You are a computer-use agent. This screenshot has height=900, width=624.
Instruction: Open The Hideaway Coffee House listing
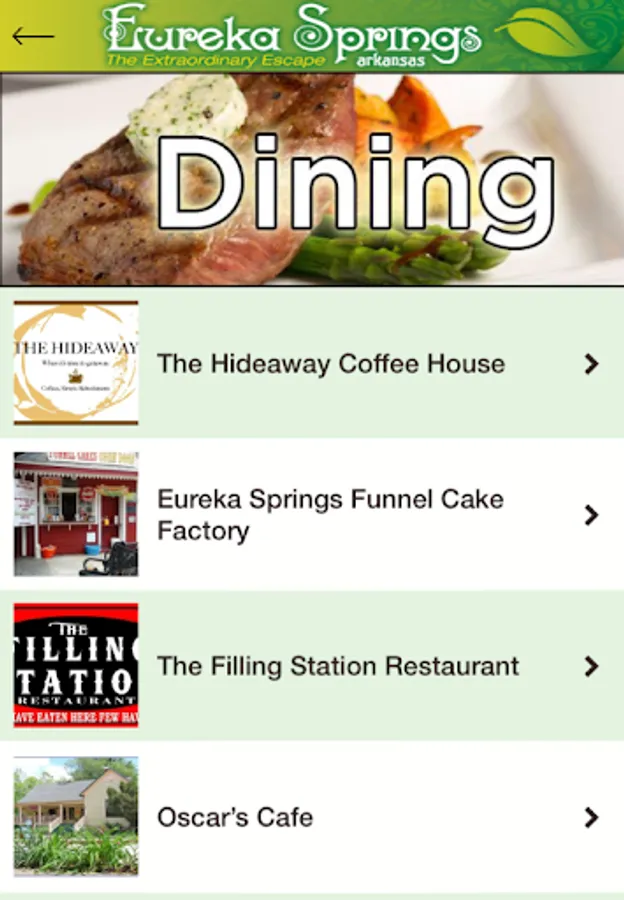pos(330,364)
